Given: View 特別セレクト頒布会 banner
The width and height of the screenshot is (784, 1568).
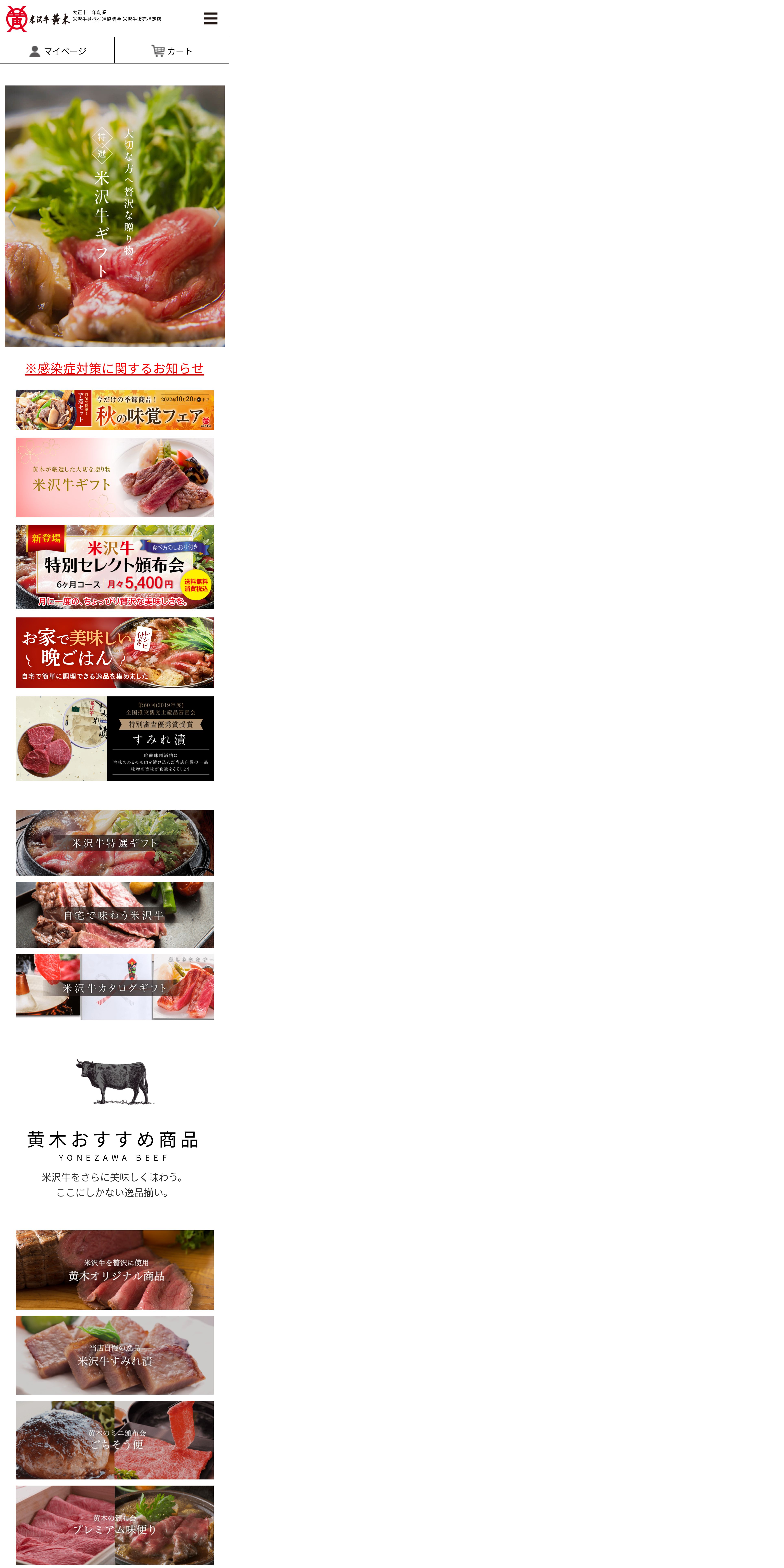Looking at the screenshot, I should 114,567.
